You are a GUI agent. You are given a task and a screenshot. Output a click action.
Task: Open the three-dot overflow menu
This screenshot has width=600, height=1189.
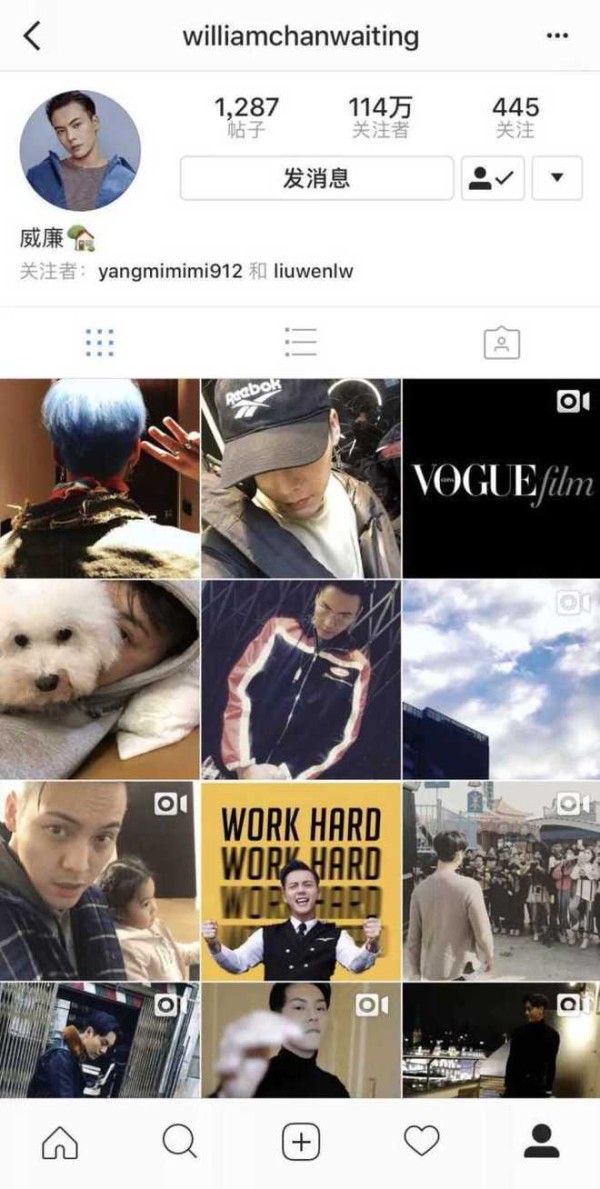557,37
